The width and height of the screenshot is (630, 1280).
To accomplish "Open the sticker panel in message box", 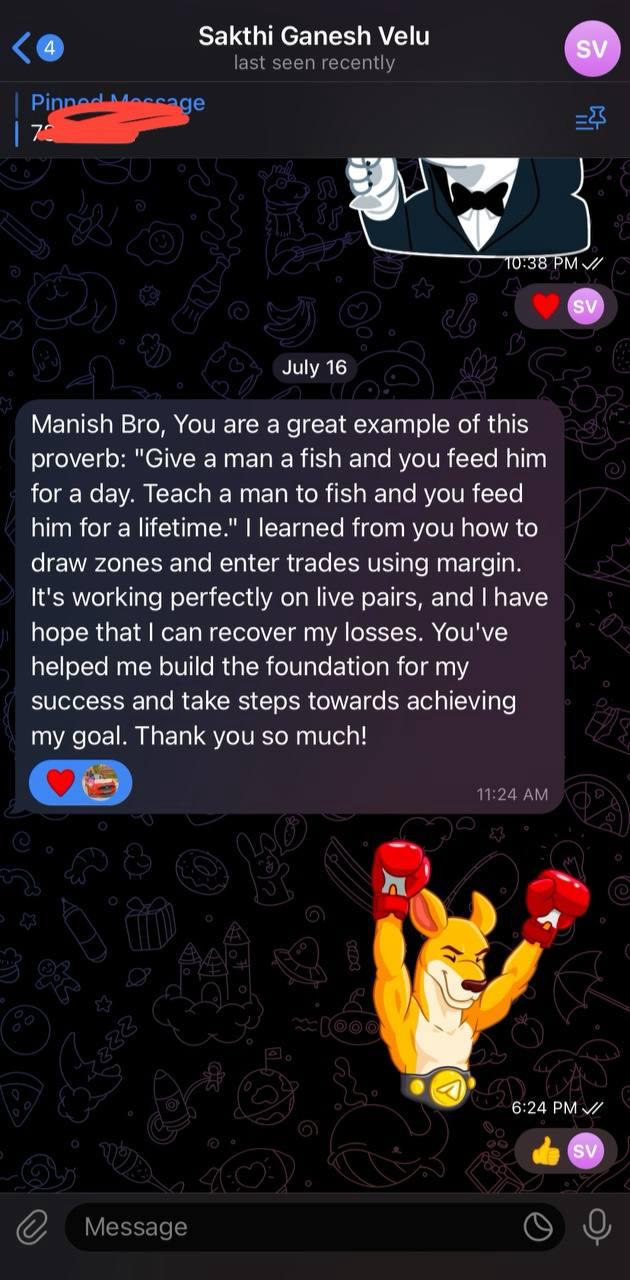I will pos(538,1227).
